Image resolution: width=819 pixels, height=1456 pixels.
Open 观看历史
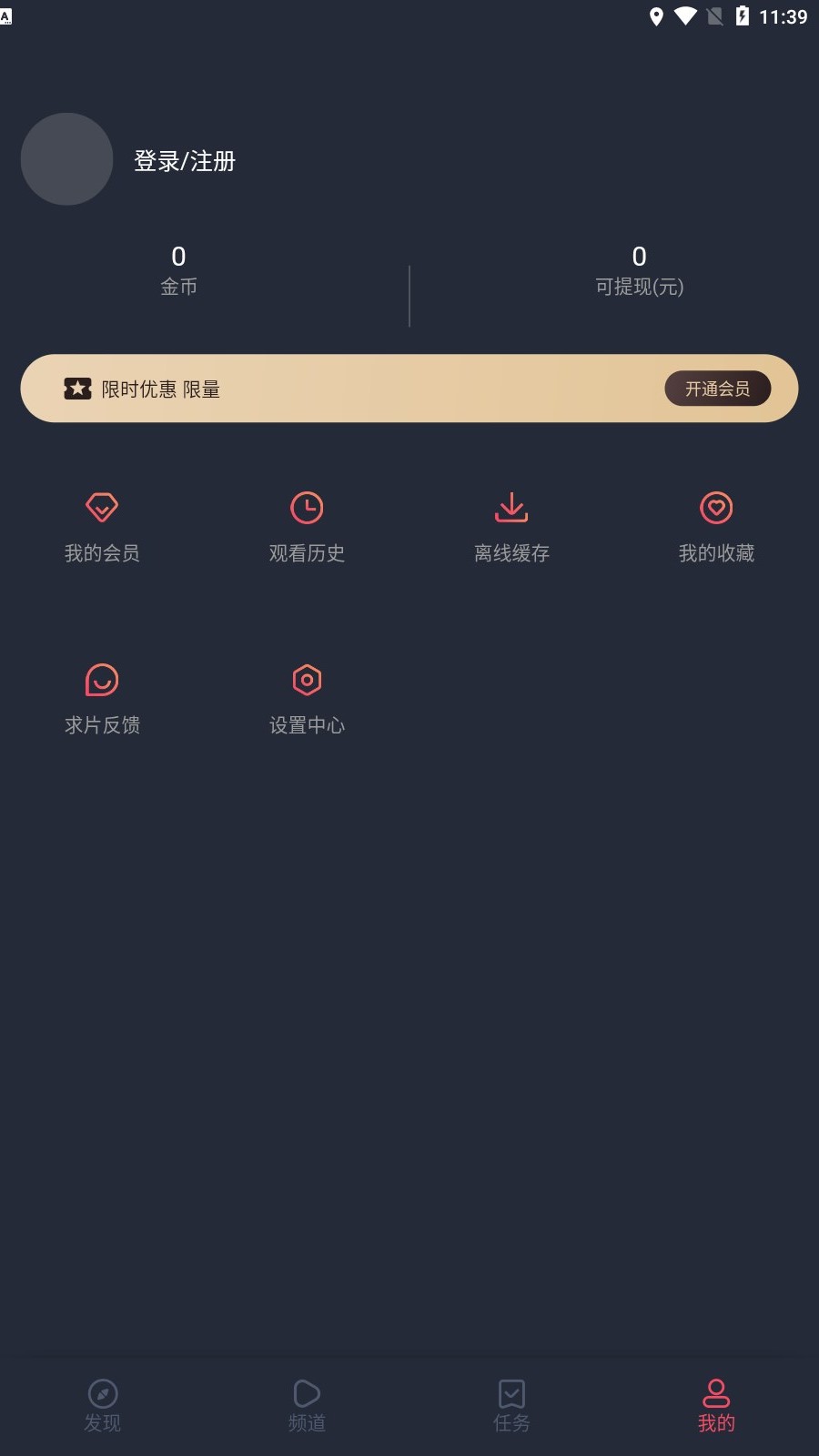307,528
